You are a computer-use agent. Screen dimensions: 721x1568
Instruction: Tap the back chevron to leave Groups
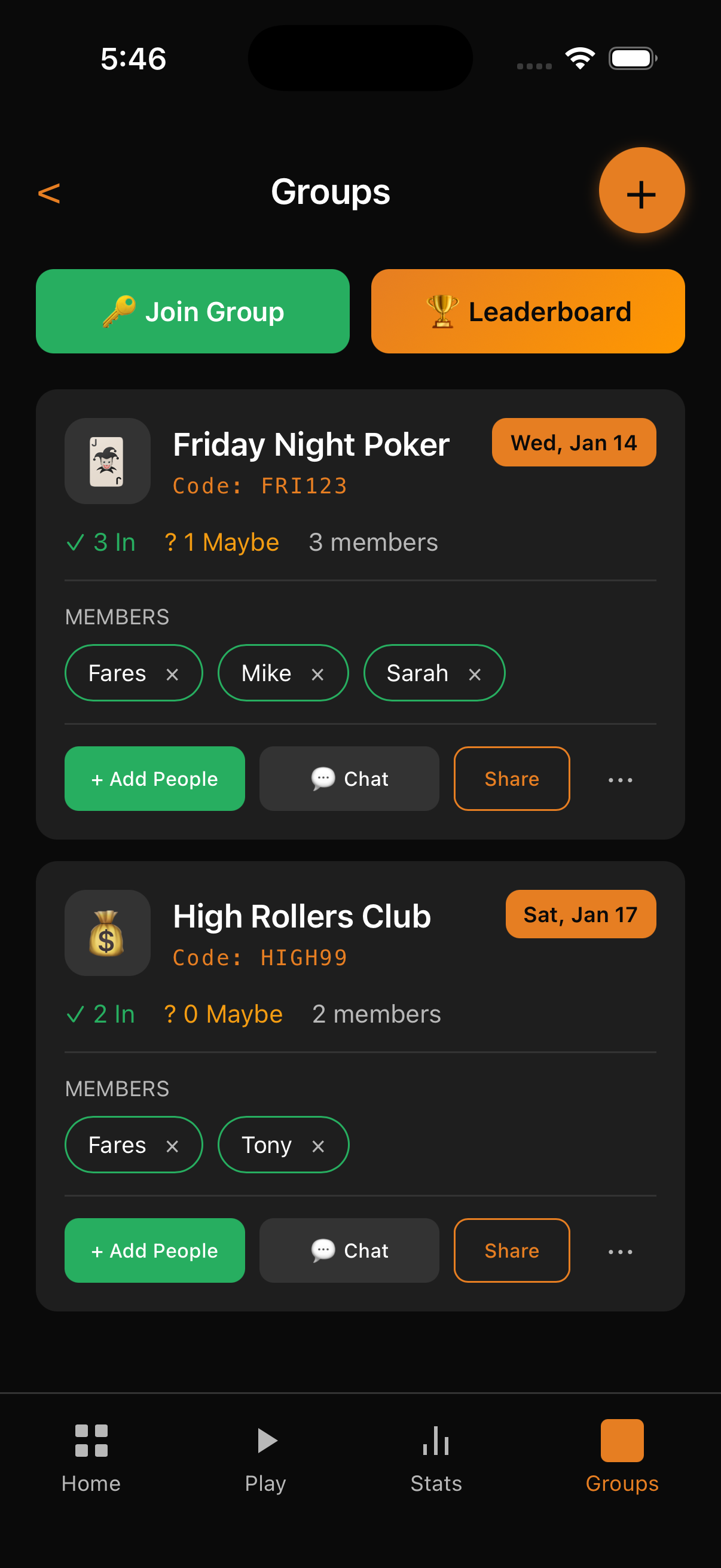[x=49, y=194]
